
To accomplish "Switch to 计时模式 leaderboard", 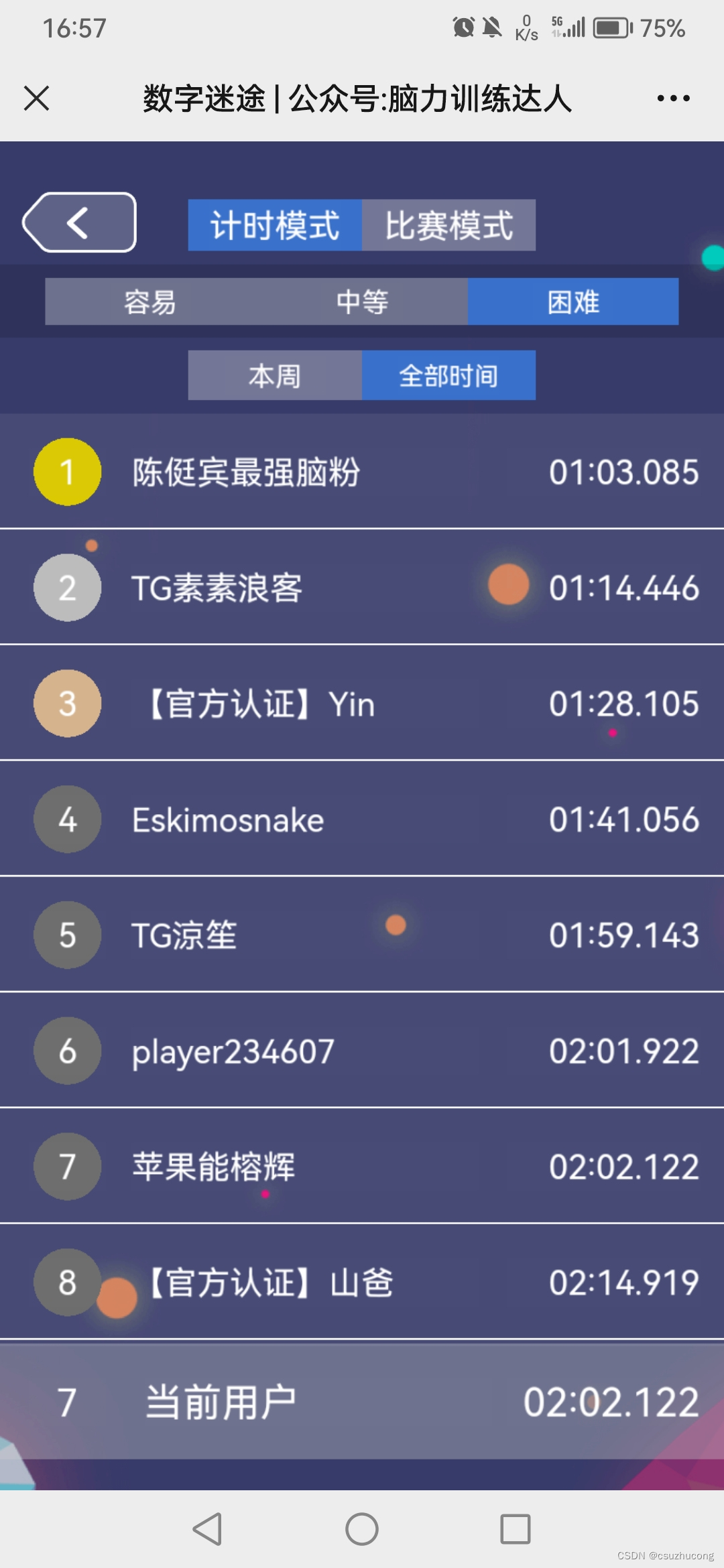I will tap(275, 225).
